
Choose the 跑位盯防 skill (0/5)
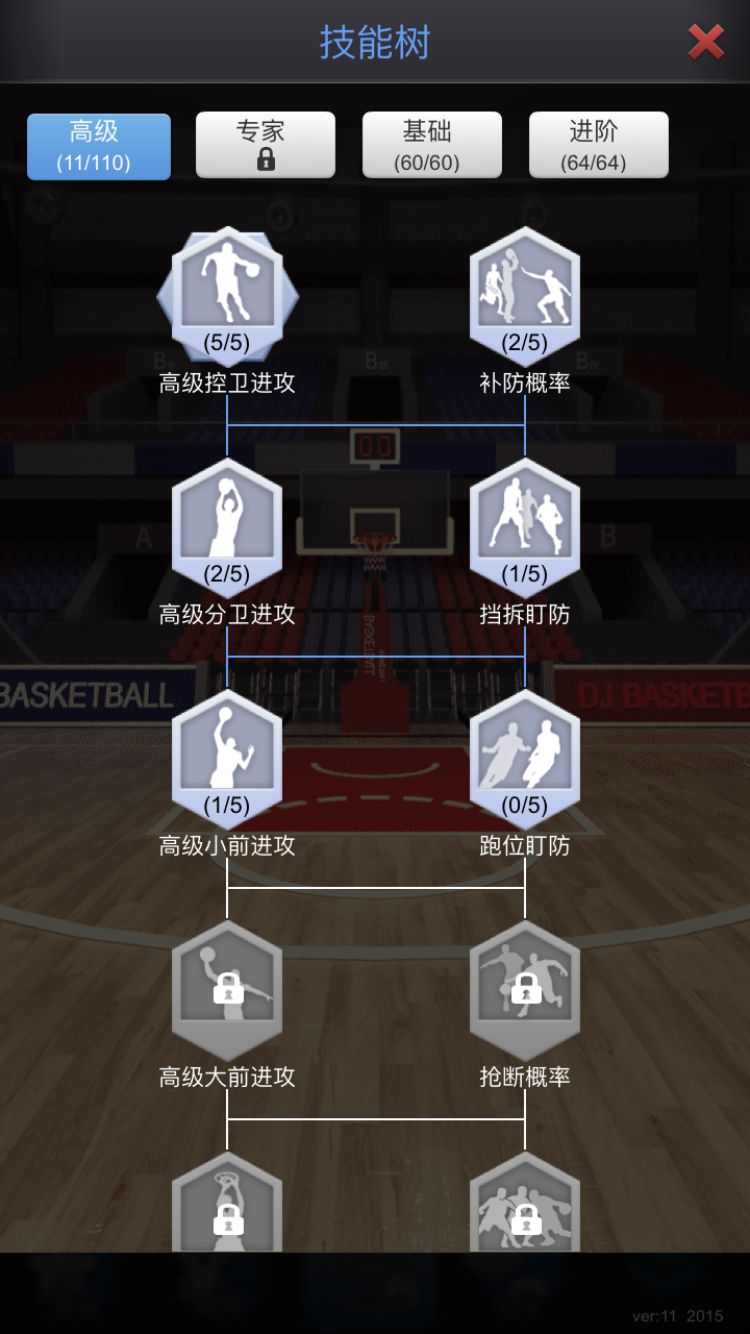[x=525, y=759]
